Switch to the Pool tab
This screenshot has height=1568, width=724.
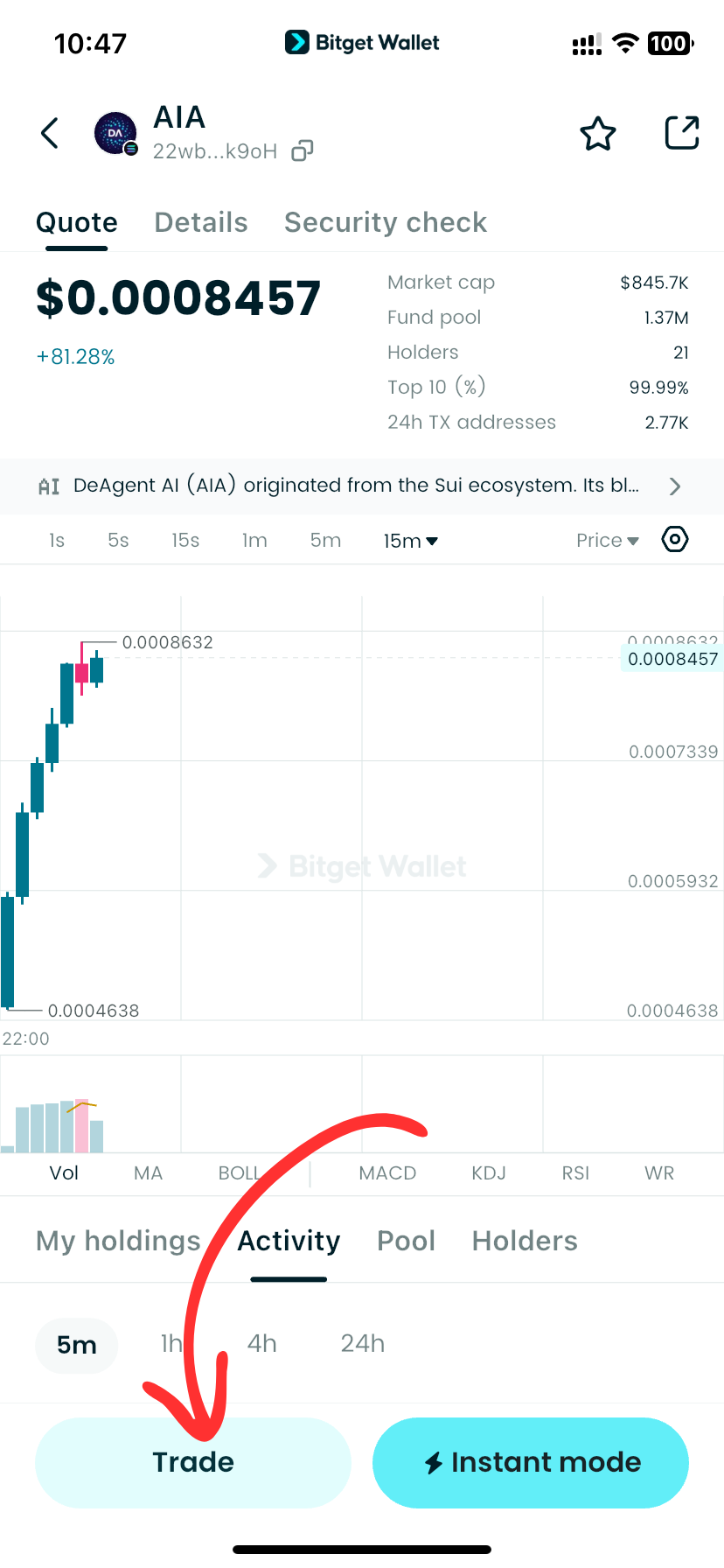[406, 1241]
